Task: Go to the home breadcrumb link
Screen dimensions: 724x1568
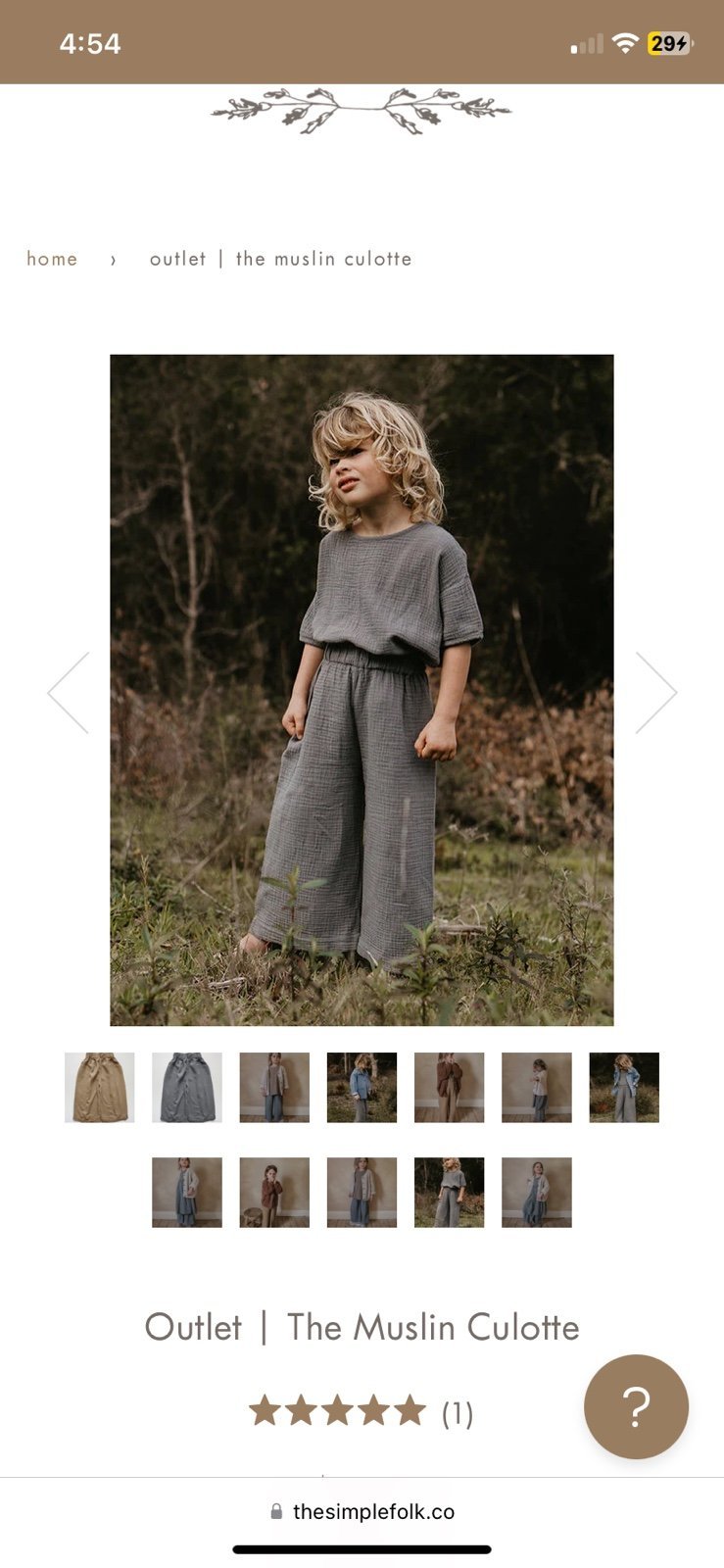Action: 52,259
